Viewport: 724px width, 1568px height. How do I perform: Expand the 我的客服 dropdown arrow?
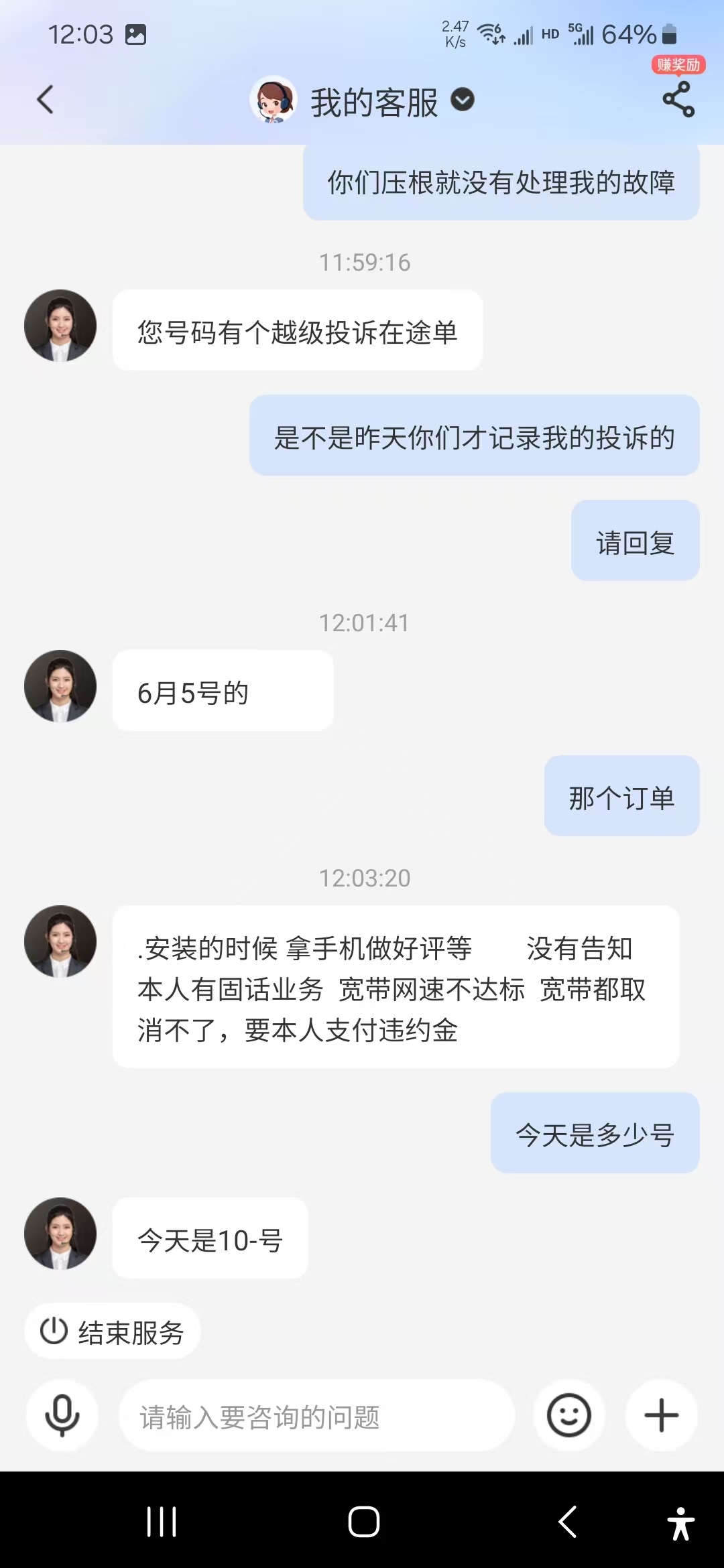[x=463, y=100]
